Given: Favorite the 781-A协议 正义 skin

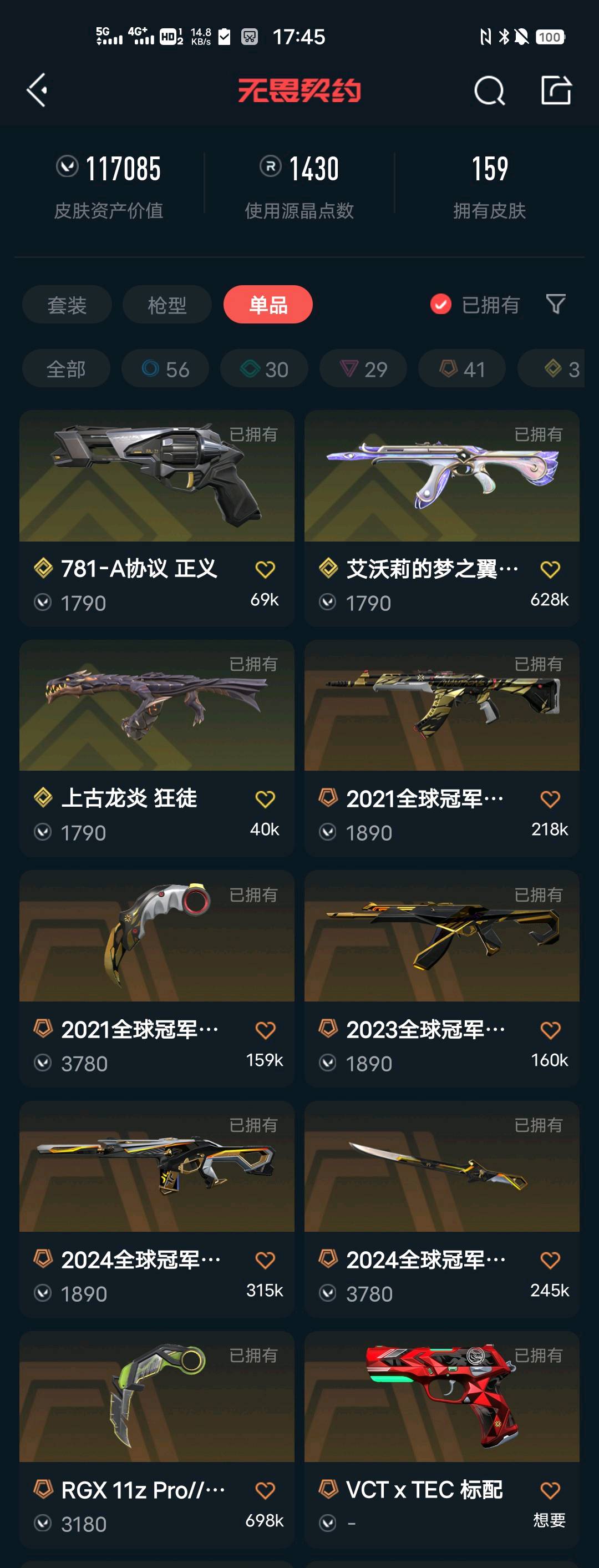Looking at the screenshot, I should coord(265,569).
